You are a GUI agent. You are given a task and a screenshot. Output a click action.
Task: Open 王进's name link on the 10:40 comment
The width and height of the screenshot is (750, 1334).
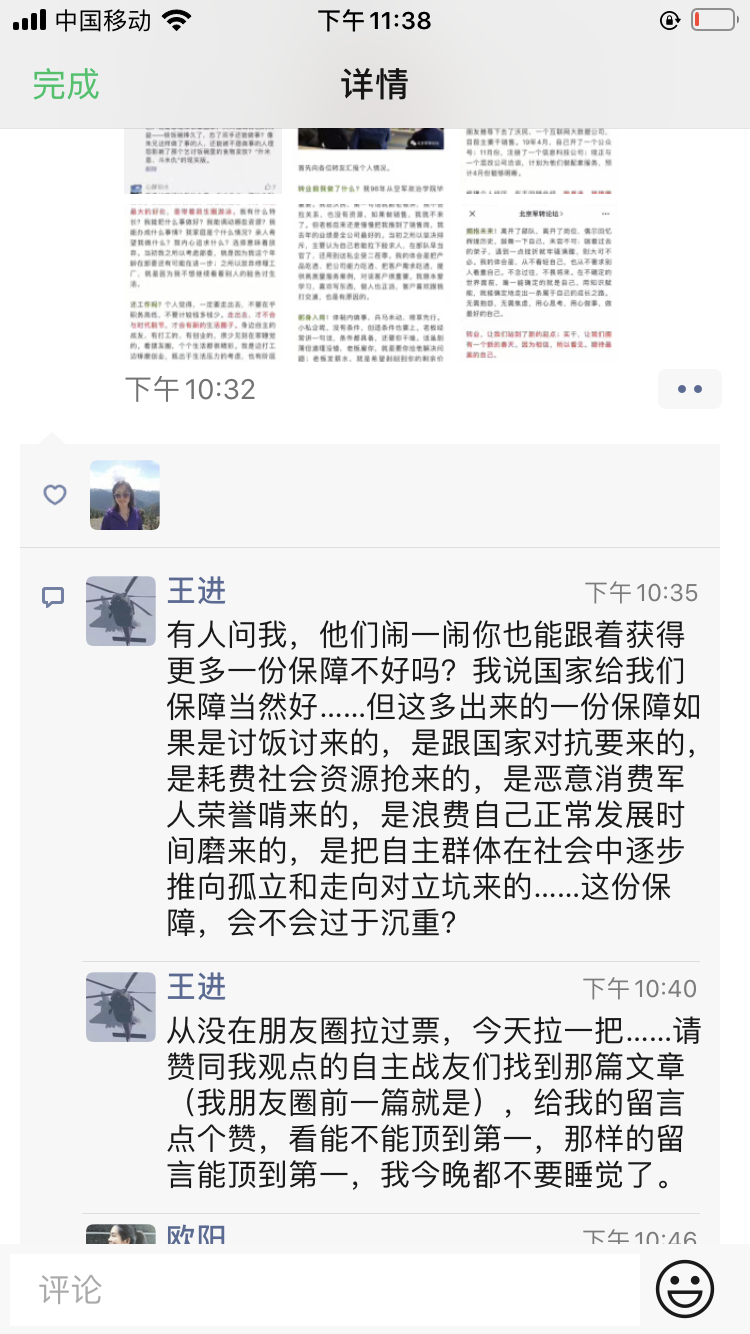pyautogui.click(x=196, y=987)
